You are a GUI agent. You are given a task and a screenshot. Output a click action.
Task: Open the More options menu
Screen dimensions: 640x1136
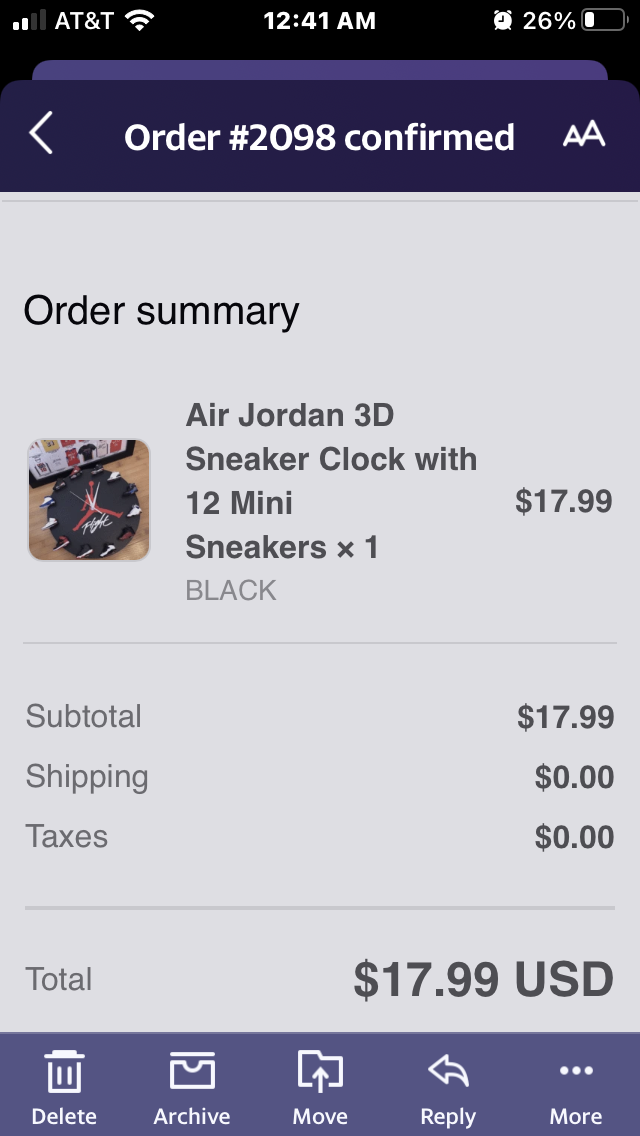tap(576, 1086)
